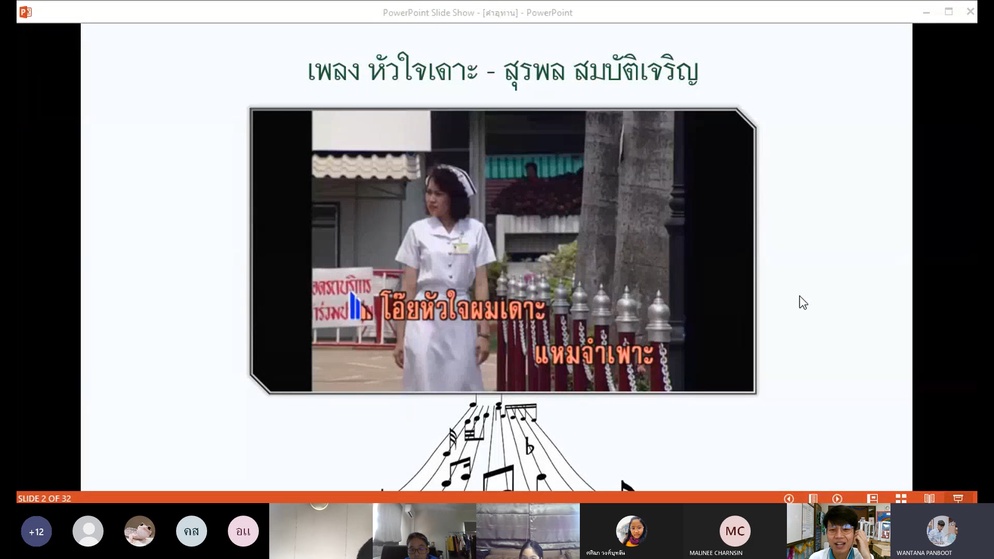Switch to reading view
Image resolution: width=994 pixels, height=559 pixels.
[929, 498]
